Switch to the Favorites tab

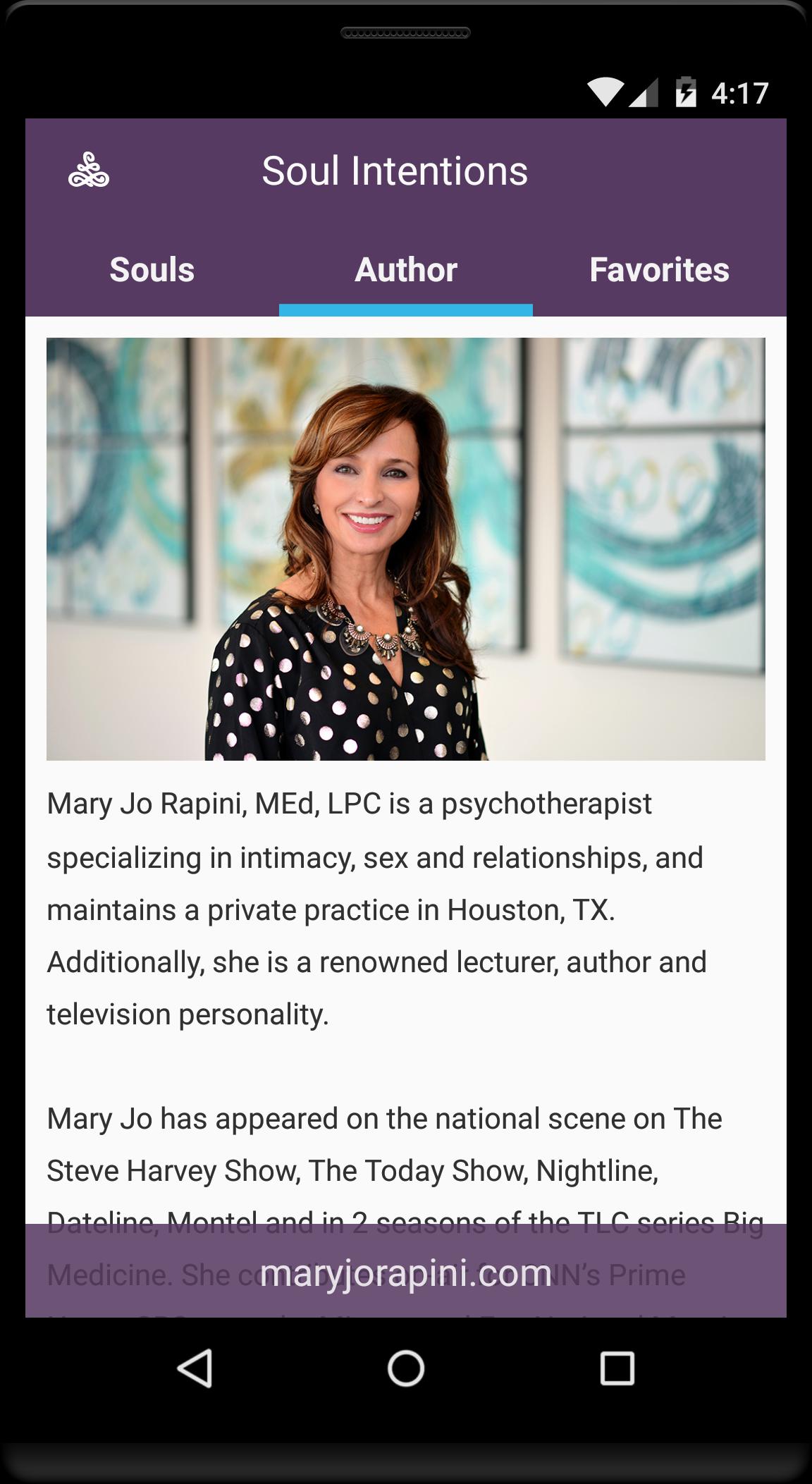(x=660, y=269)
